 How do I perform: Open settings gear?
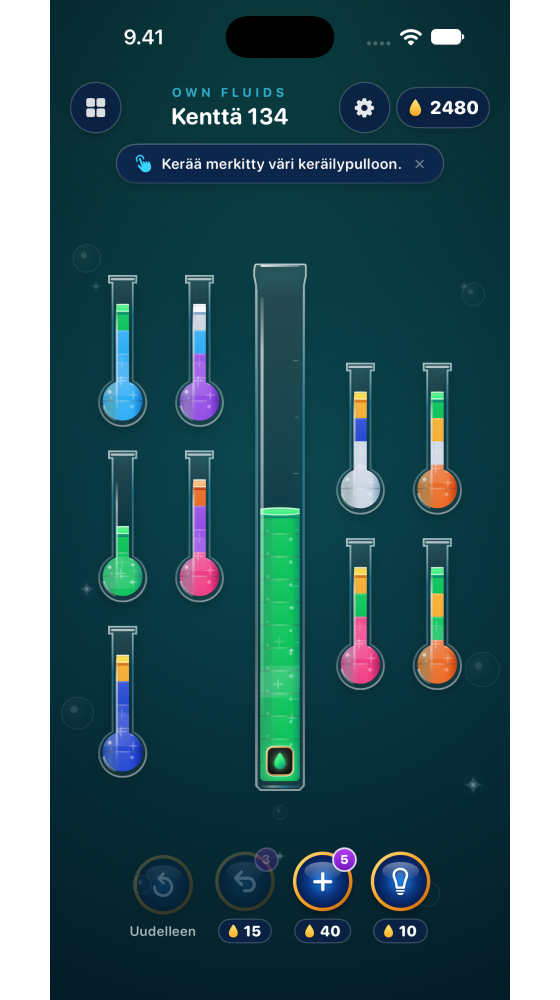click(x=364, y=108)
